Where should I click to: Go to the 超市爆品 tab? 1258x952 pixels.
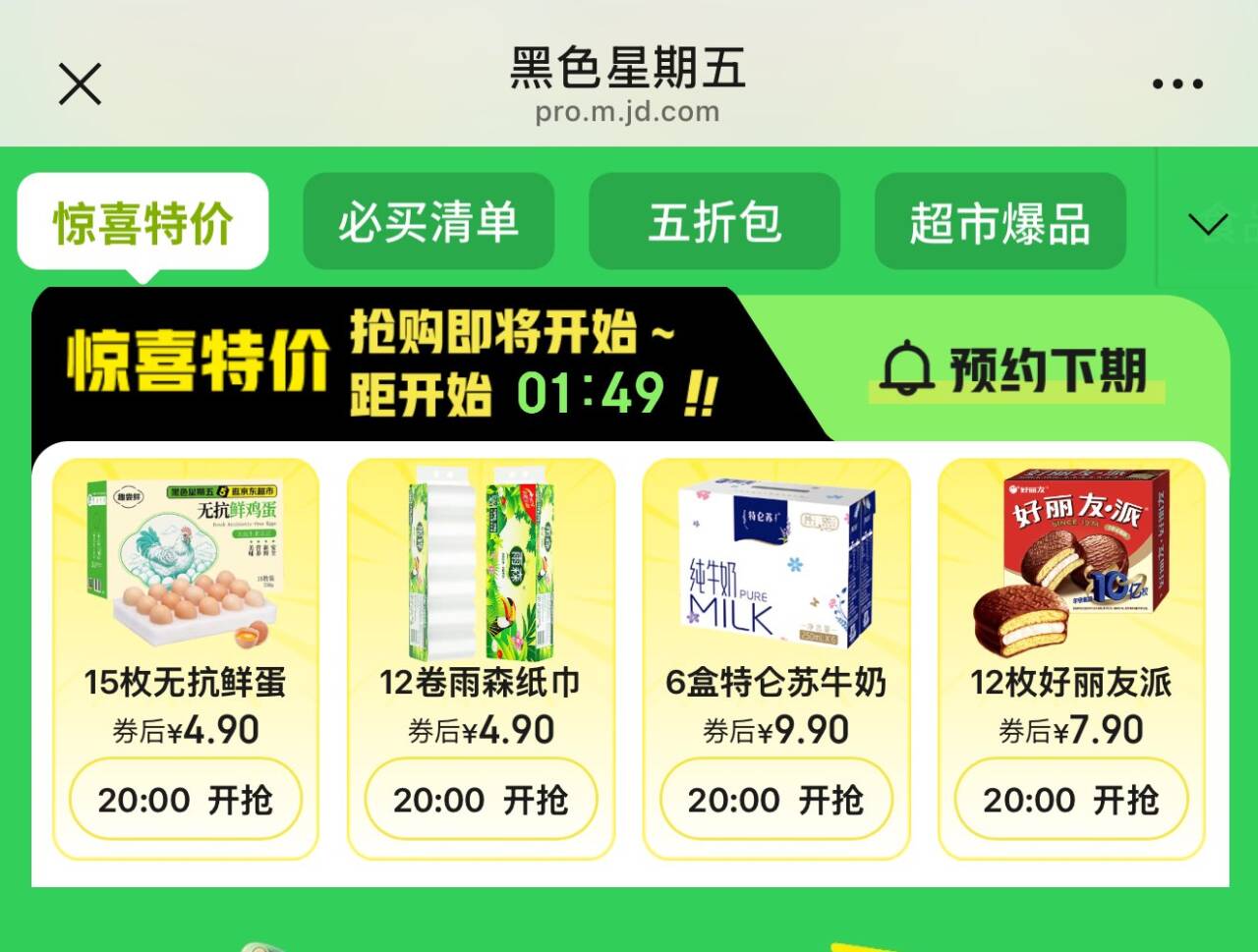[1000, 222]
